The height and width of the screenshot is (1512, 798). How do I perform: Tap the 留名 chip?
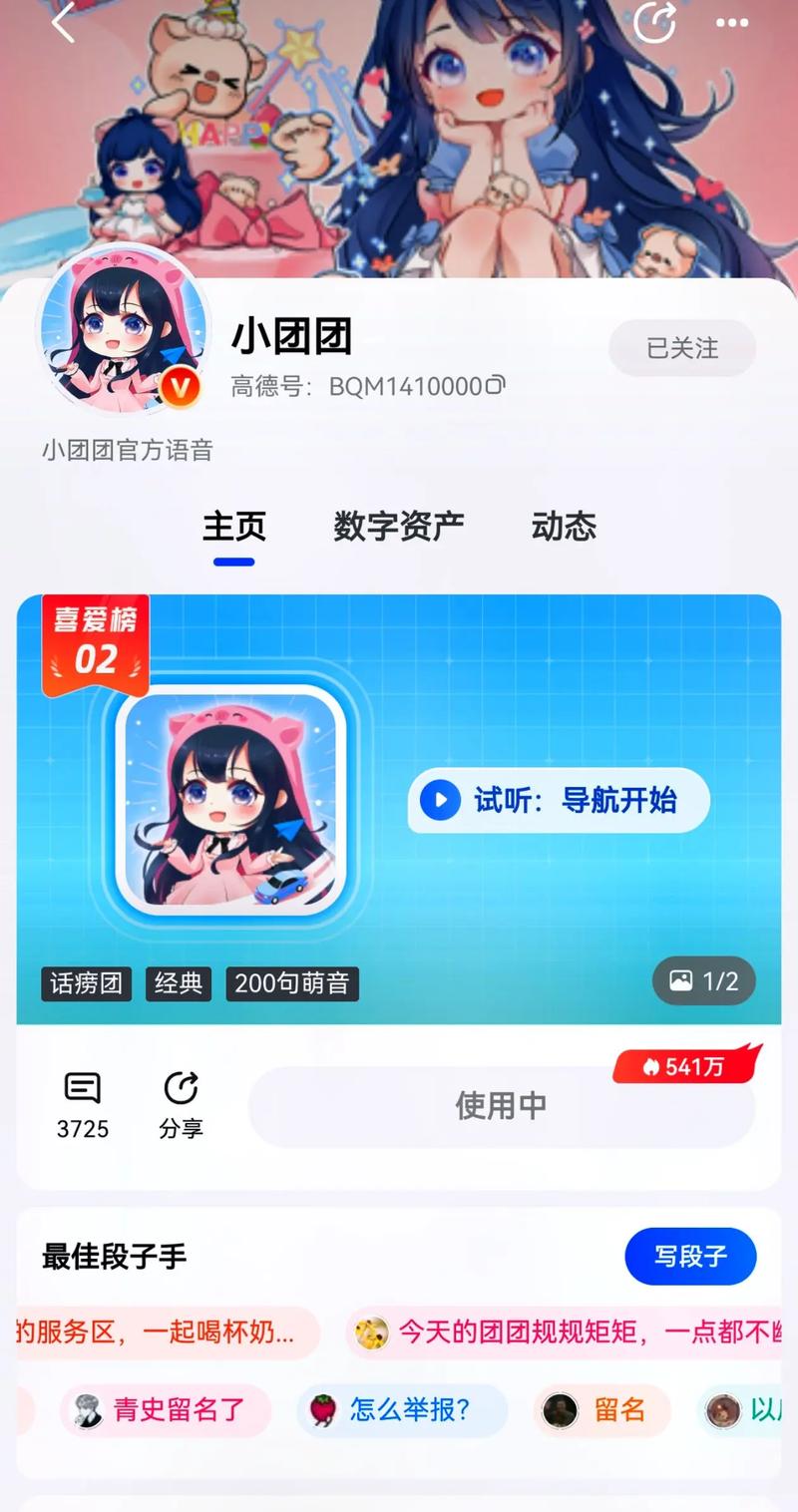(x=601, y=1410)
